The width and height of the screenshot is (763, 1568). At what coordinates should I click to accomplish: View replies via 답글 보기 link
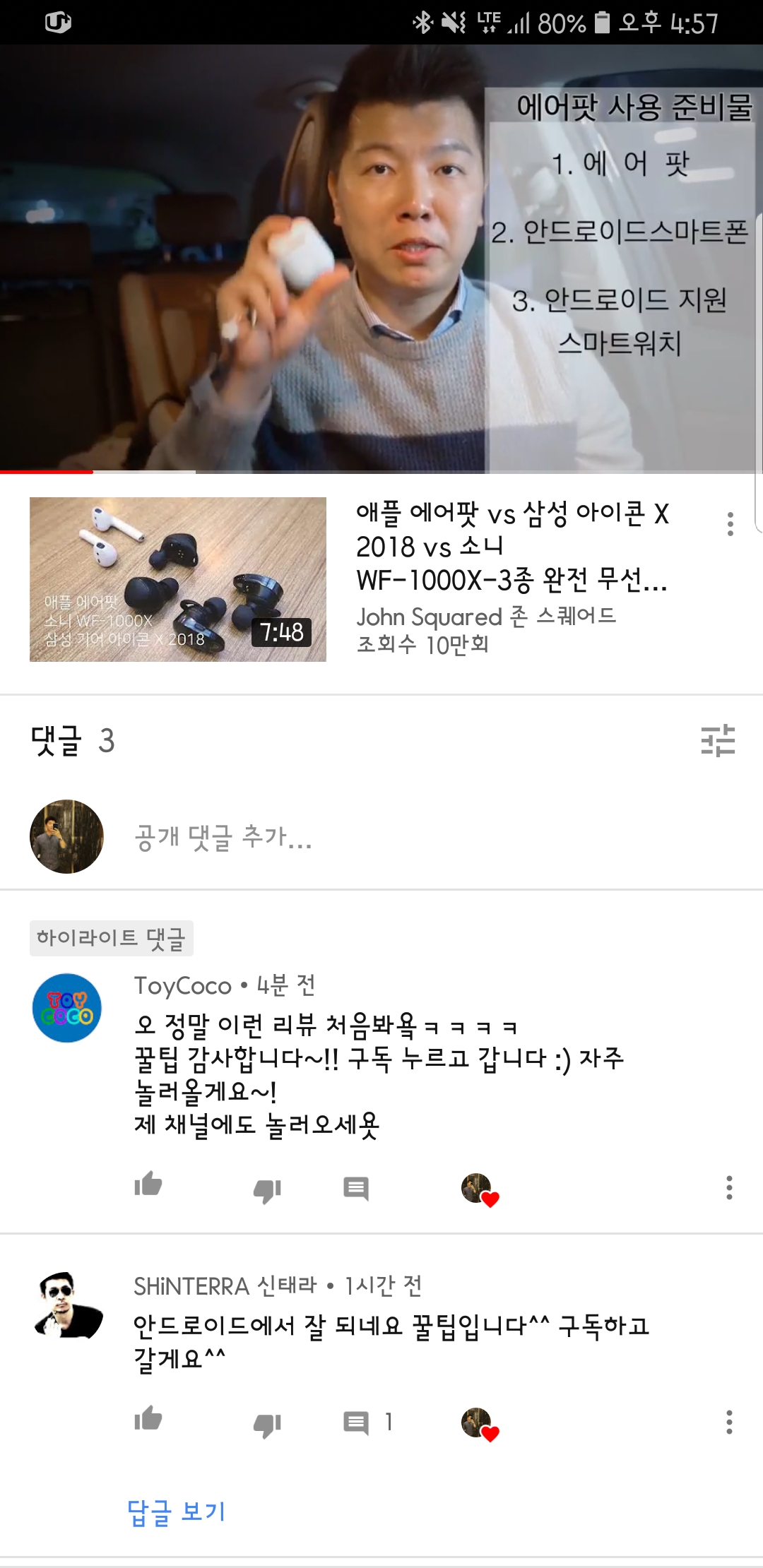point(177,1511)
